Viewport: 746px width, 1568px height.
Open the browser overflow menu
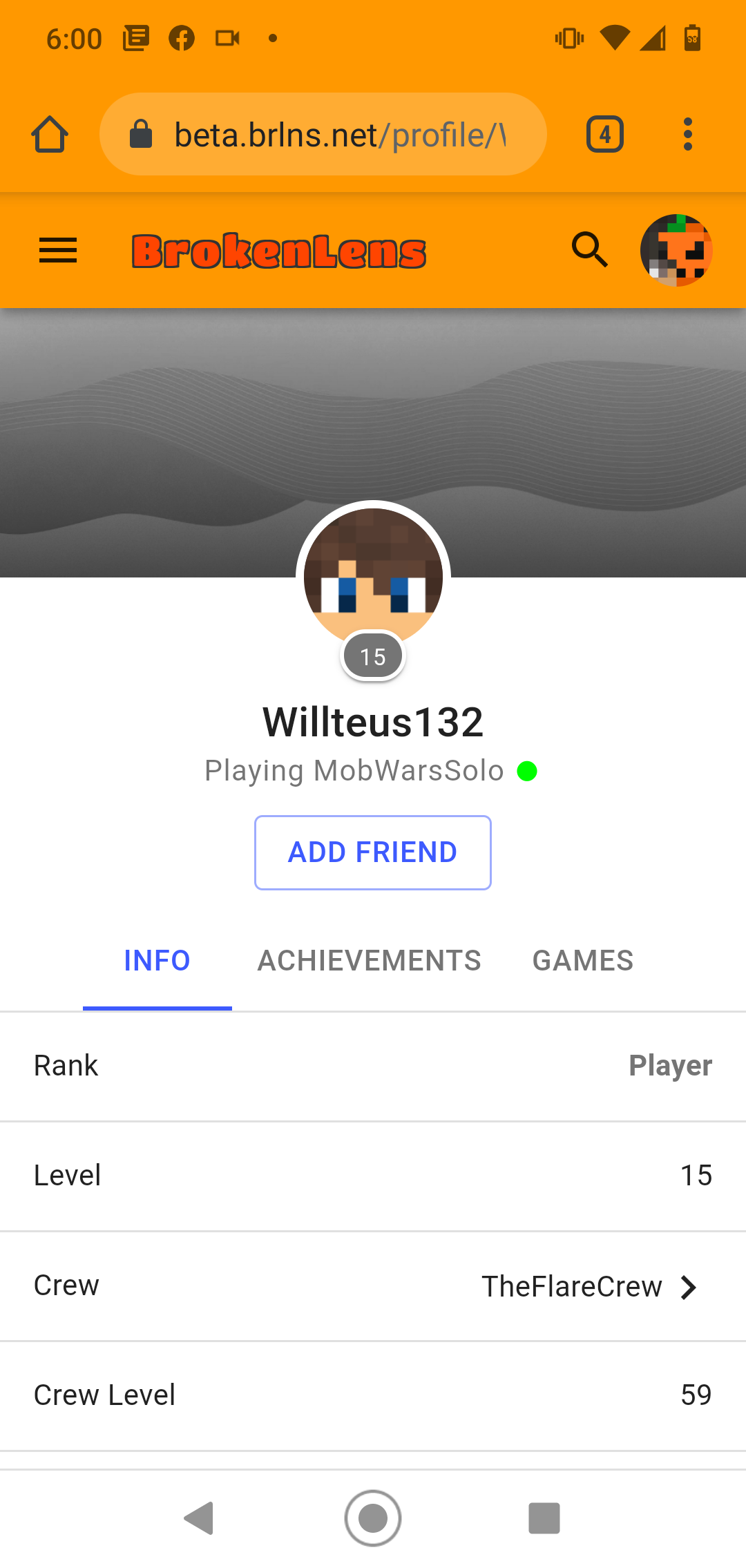687,134
